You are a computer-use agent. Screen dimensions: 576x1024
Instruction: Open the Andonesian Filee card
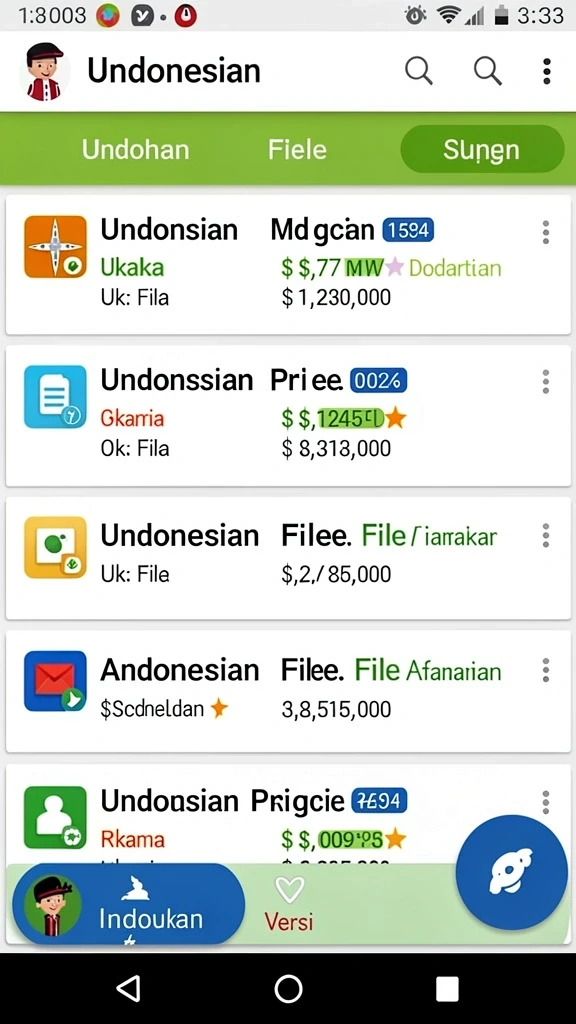click(x=288, y=691)
